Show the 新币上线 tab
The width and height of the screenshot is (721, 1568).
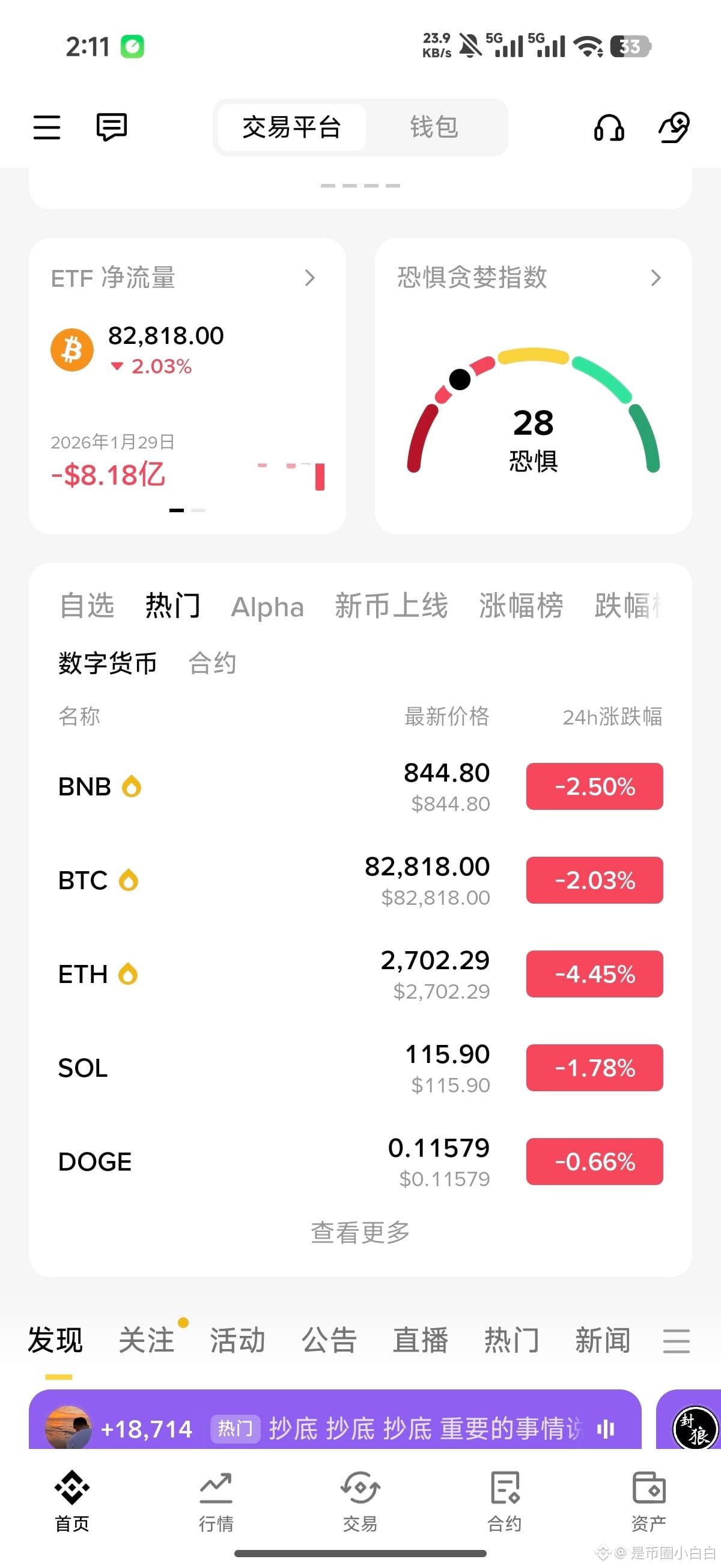pos(391,605)
